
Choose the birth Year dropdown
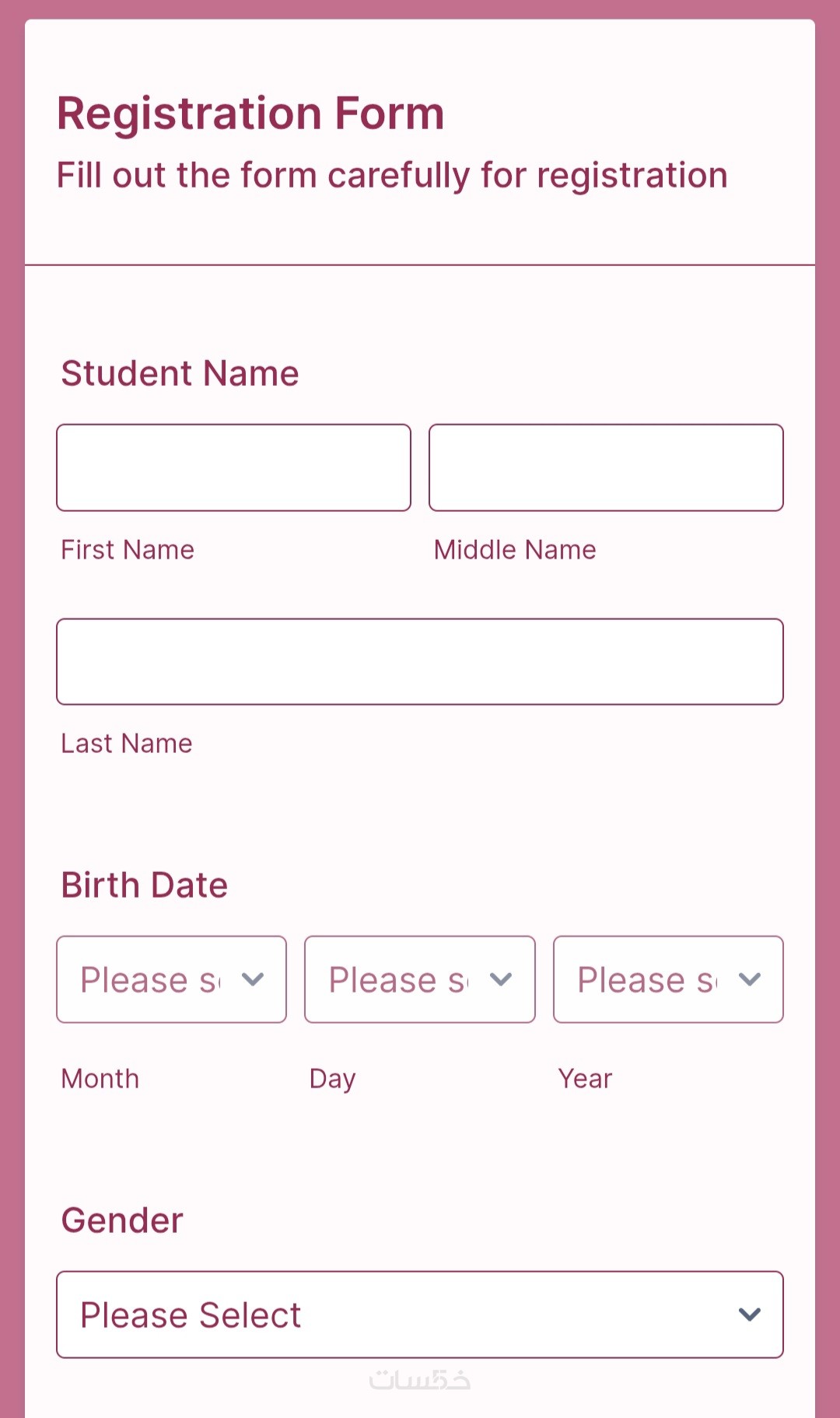pos(668,979)
